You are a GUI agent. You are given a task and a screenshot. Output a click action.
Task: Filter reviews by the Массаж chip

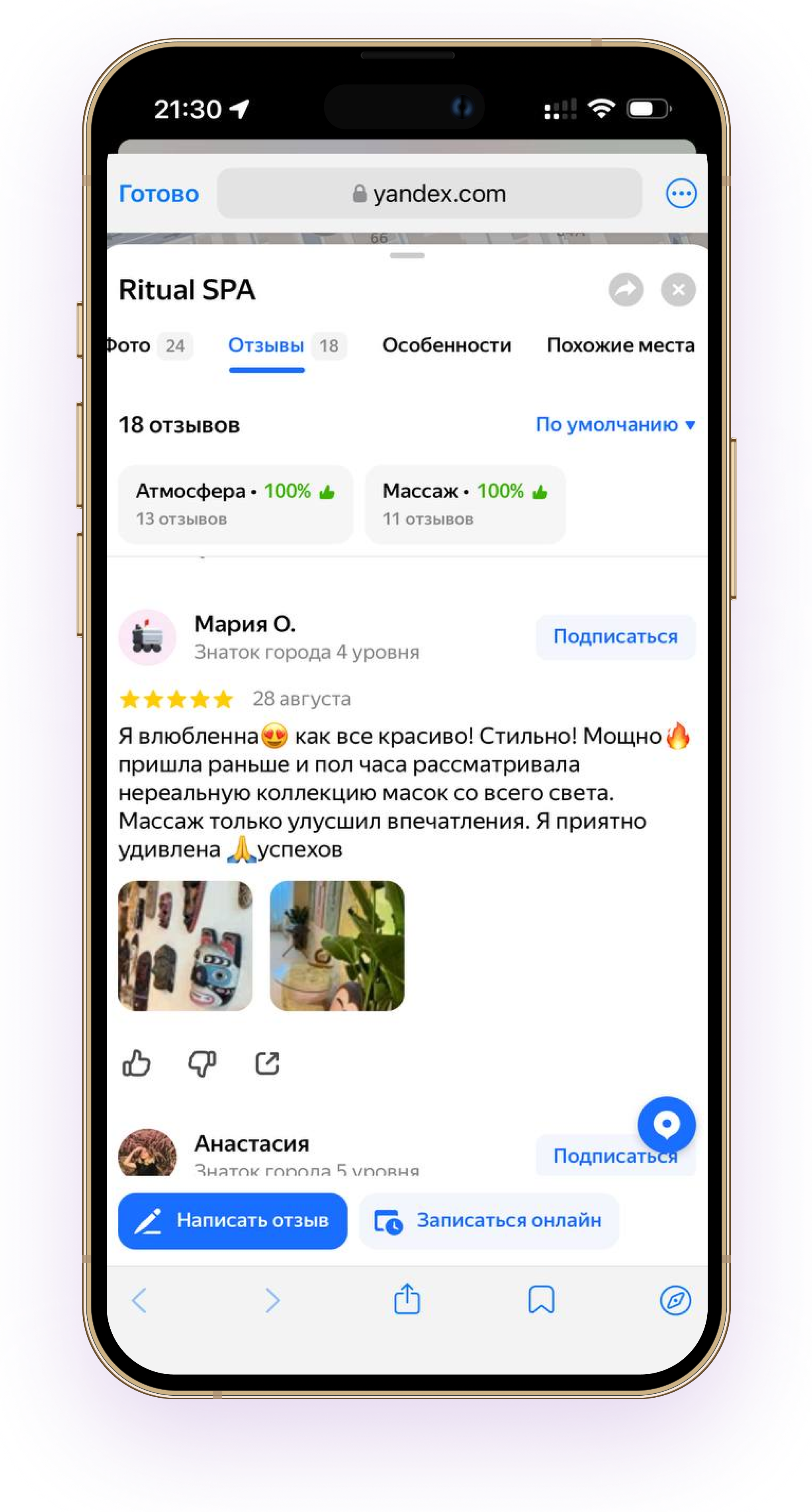pyautogui.click(x=465, y=504)
